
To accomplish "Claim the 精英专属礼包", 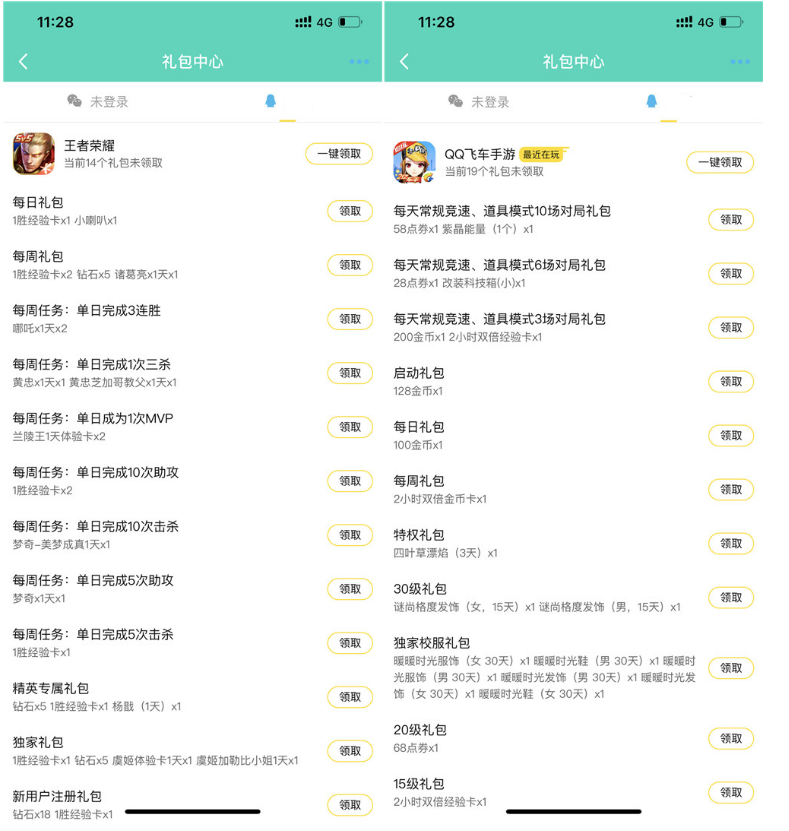I will pyautogui.click(x=349, y=697).
